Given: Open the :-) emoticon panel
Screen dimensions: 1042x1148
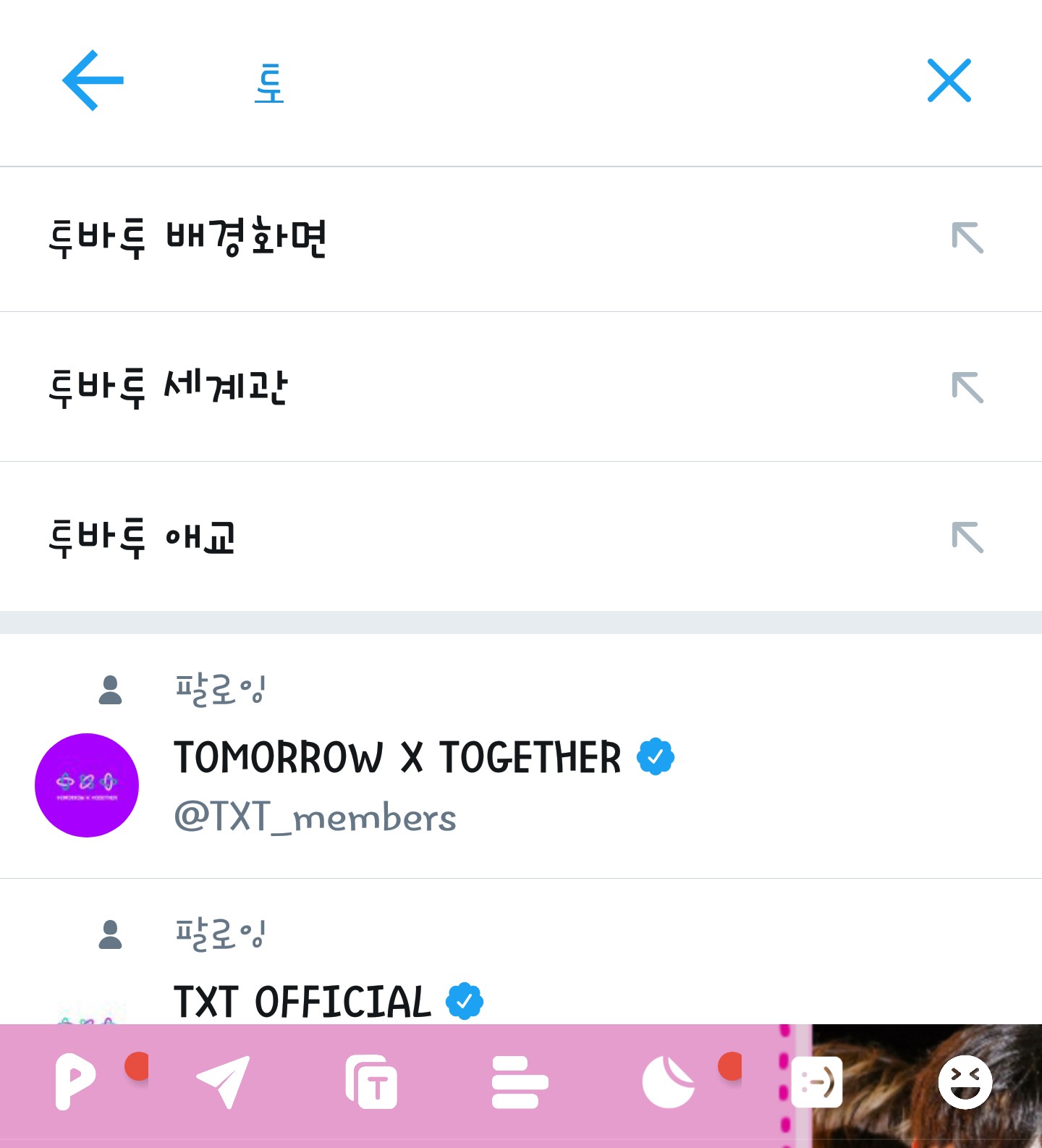Looking at the screenshot, I should pyautogui.click(x=817, y=1082).
